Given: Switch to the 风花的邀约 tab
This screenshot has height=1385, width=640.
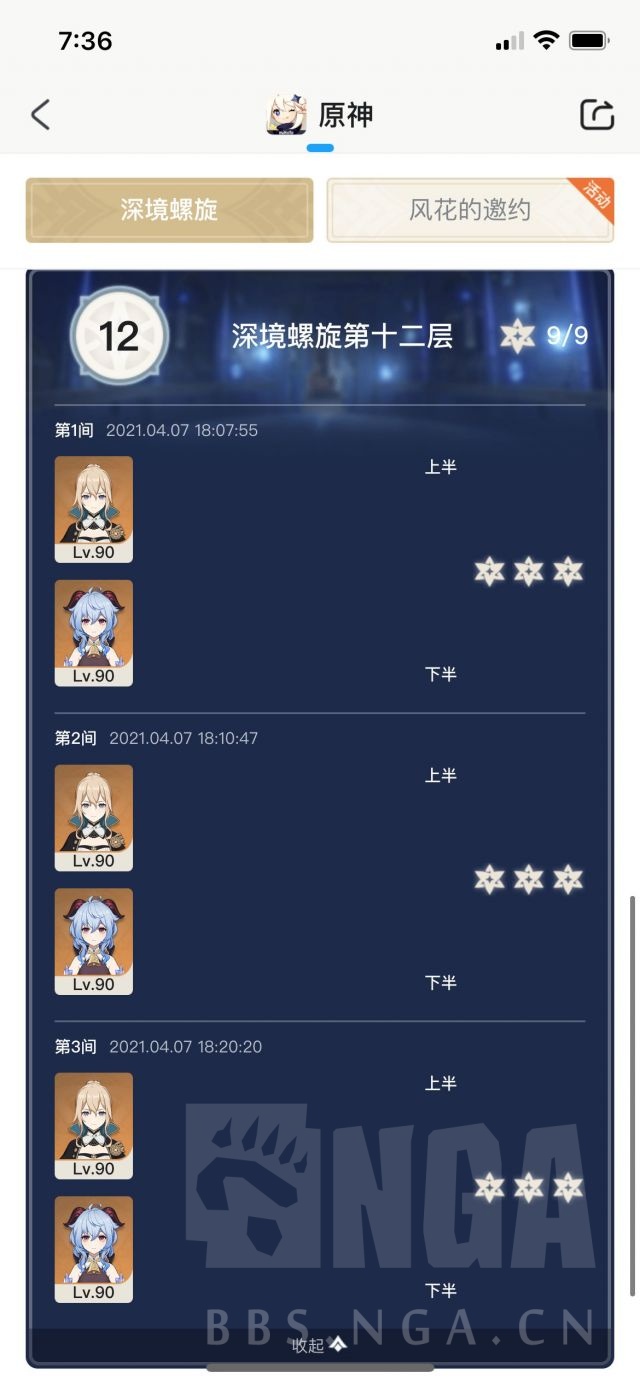Looking at the screenshot, I should (x=470, y=210).
